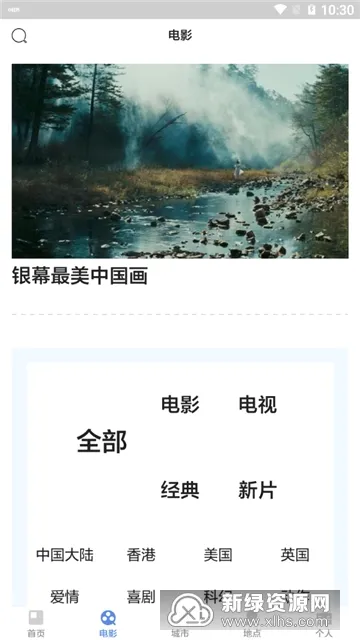The width and height of the screenshot is (360, 640).
Task: Select region 香港
Action: pyautogui.click(x=141, y=555)
